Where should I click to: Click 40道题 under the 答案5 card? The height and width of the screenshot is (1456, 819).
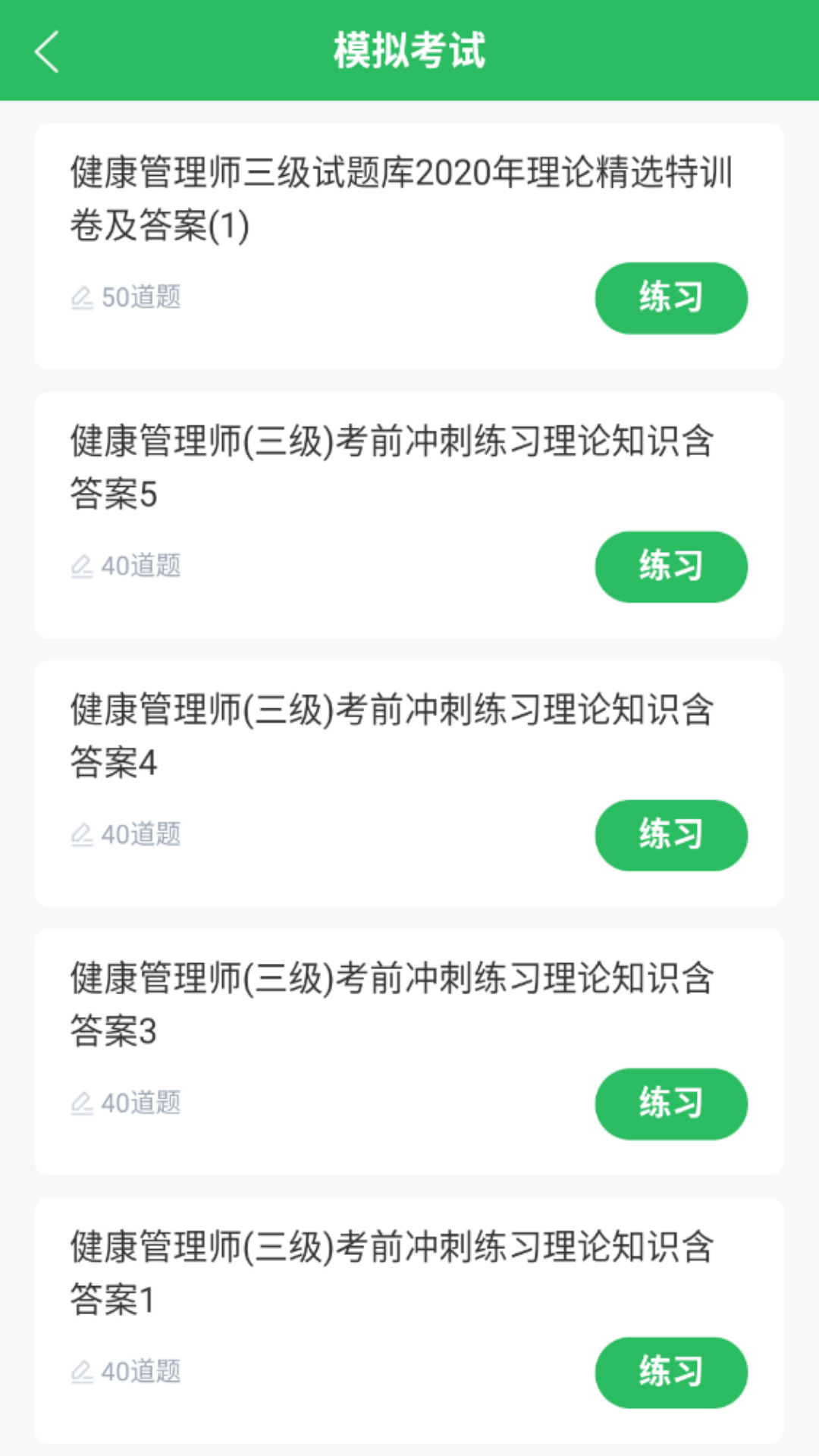tap(141, 566)
